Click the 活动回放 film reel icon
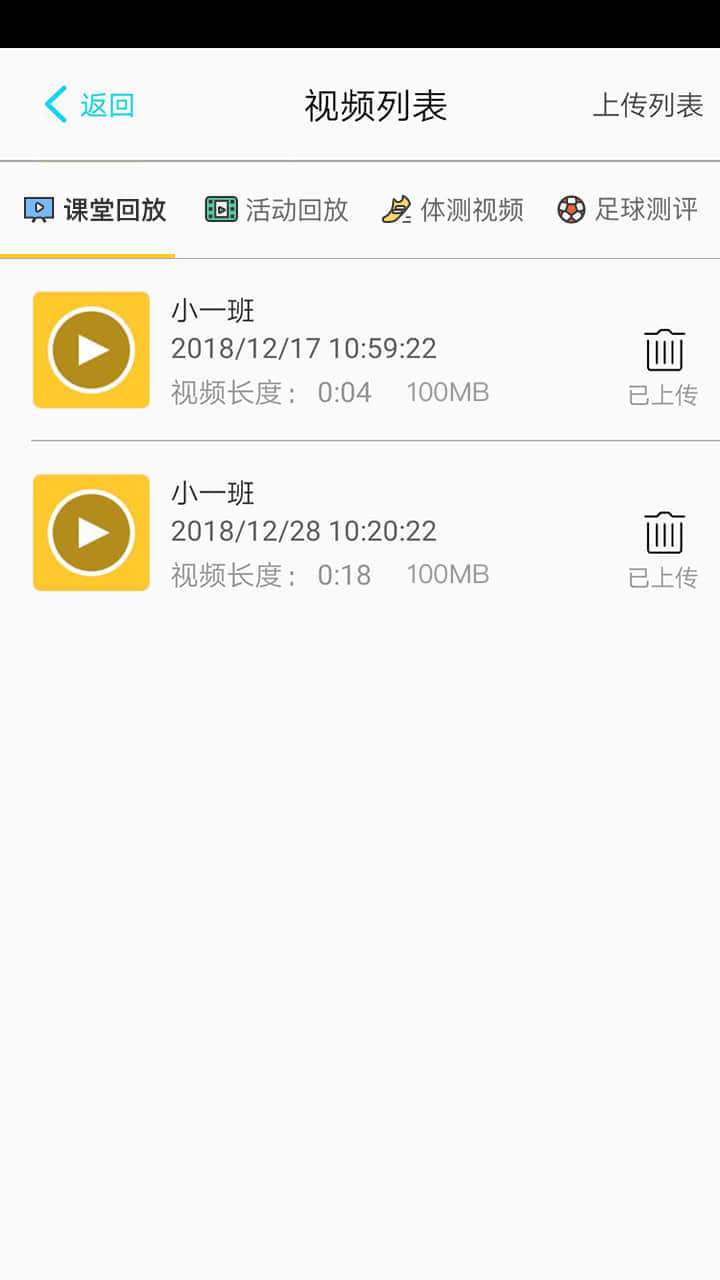This screenshot has height=1280, width=720. click(x=223, y=210)
